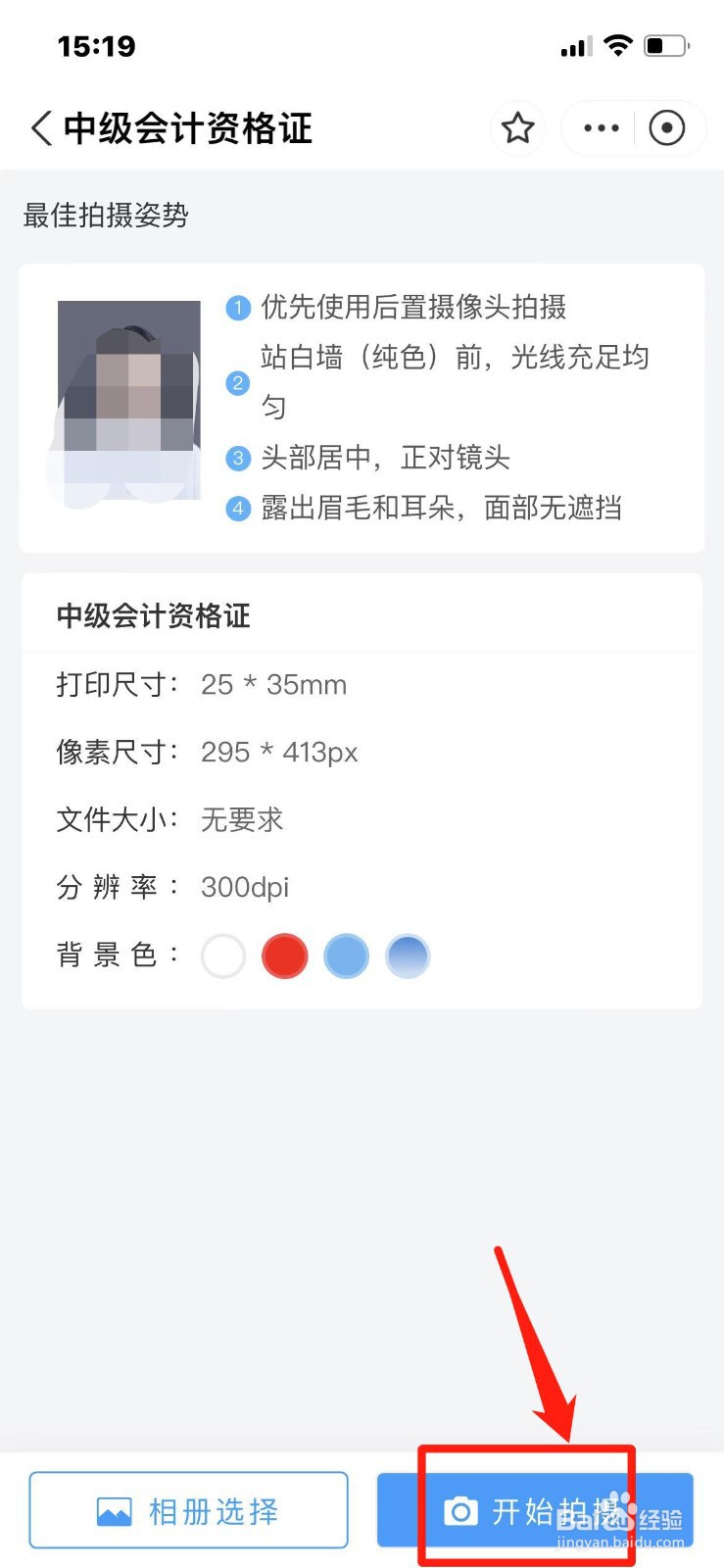
Task: Go back from 中级会计资格证 page
Action: (x=41, y=128)
